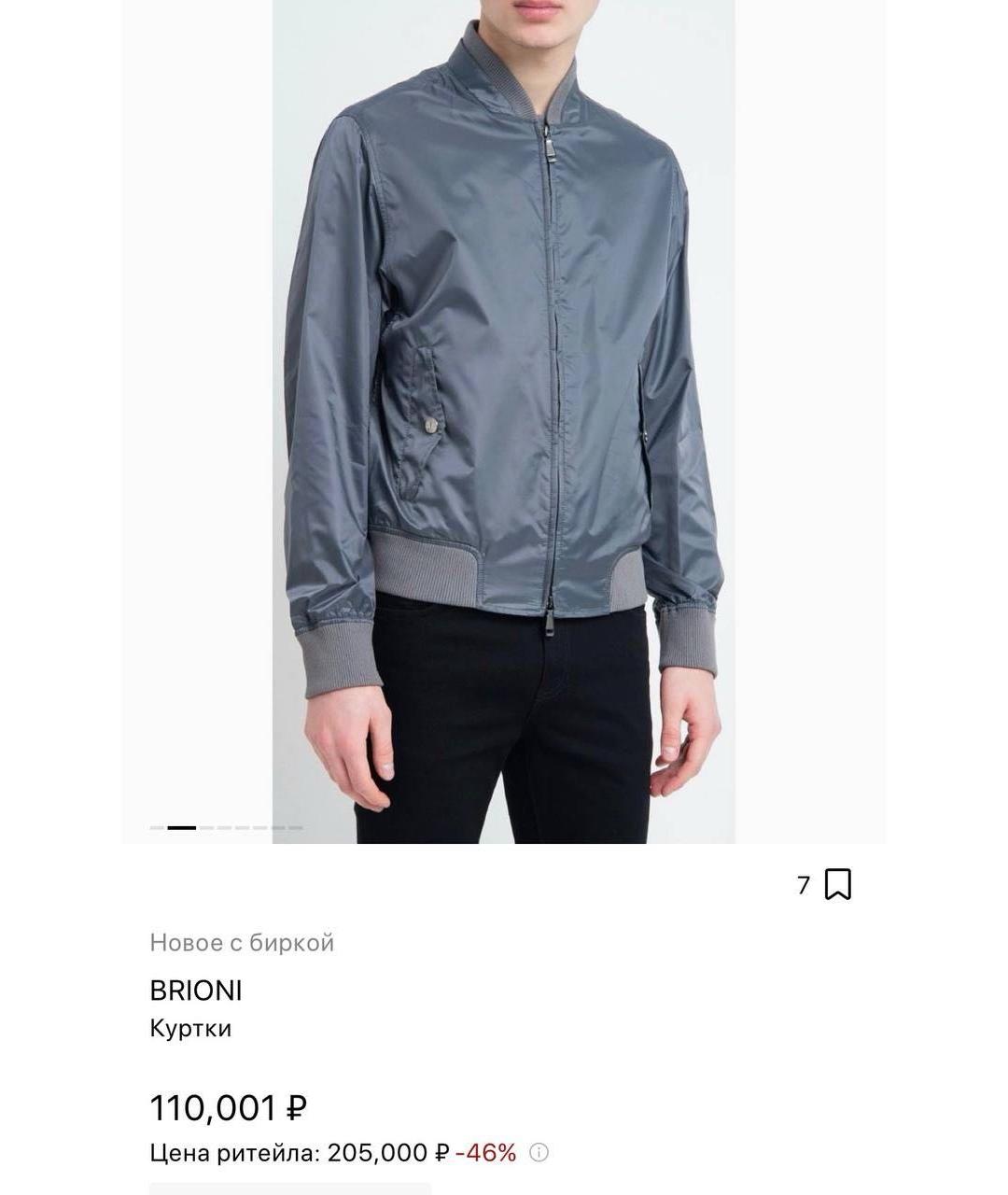Open the BRIONI brand page
Viewport: 1008px width, 1195px height.
coord(194,991)
